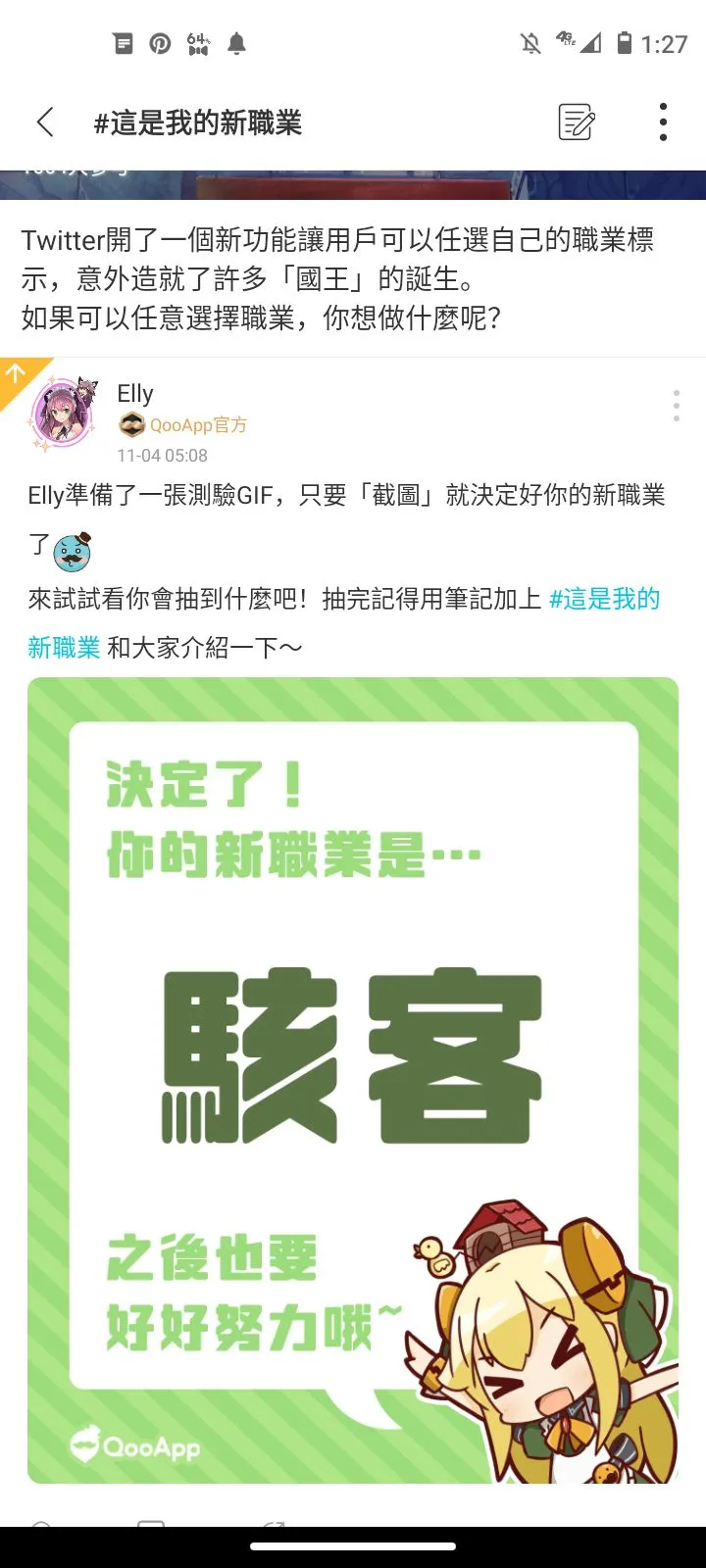The width and height of the screenshot is (706, 1568).
Task: Tap the Elly username
Action: 135,394
